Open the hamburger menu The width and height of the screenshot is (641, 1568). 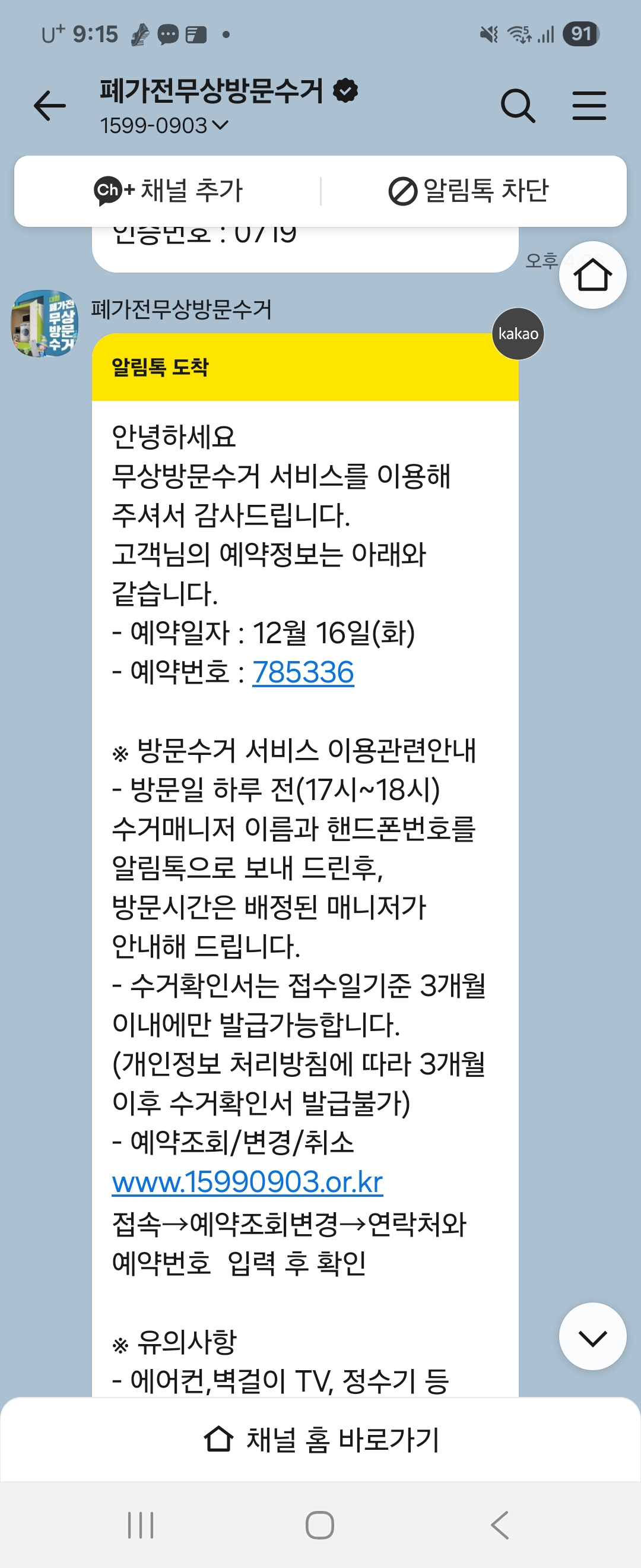coord(589,106)
